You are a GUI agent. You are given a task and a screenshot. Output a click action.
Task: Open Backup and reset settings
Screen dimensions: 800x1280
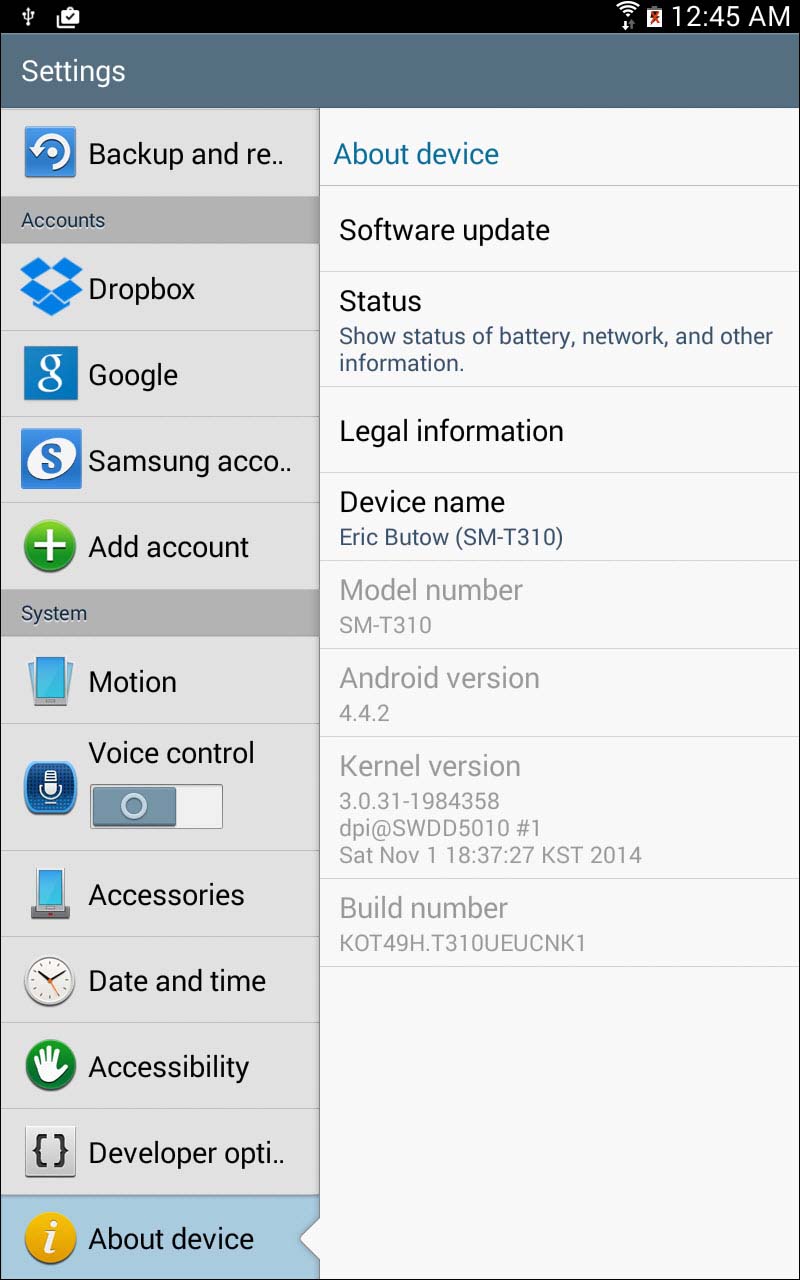pos(160,153)
